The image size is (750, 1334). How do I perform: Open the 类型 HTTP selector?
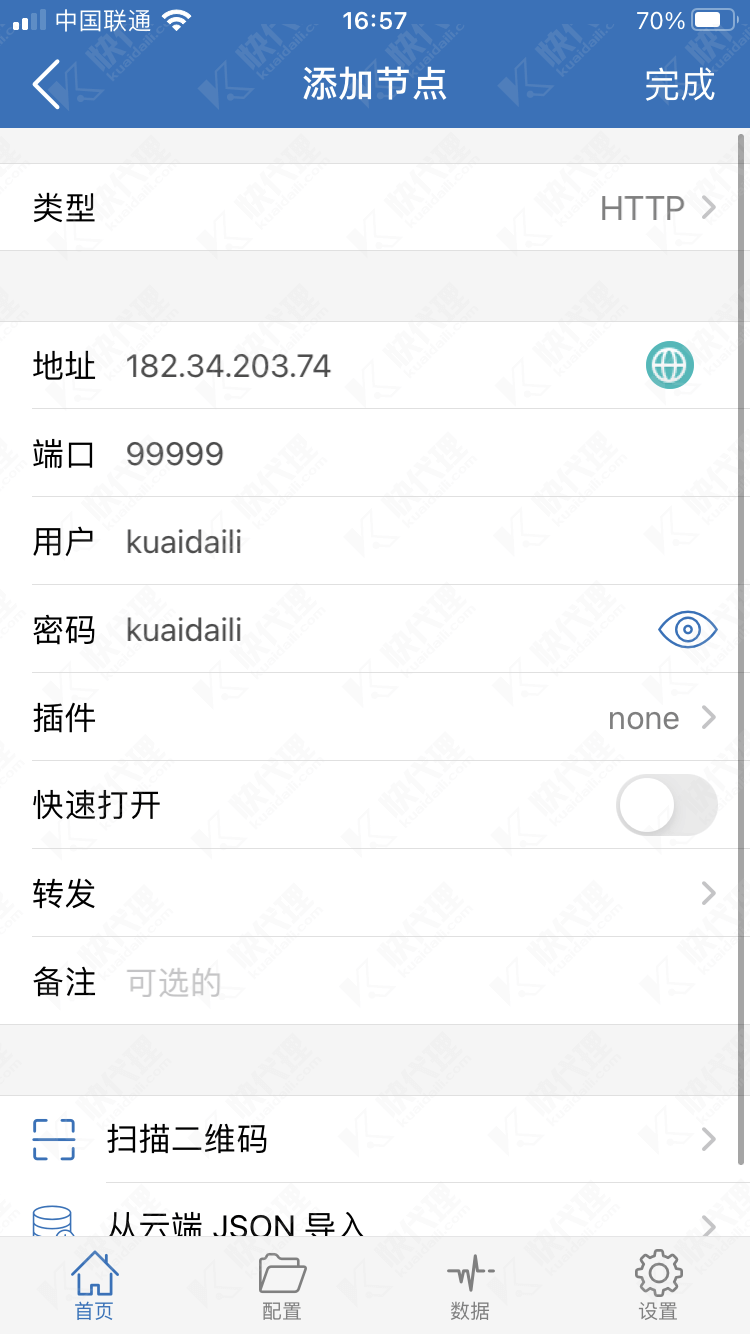pyautogui.click(x=375, y=208)
